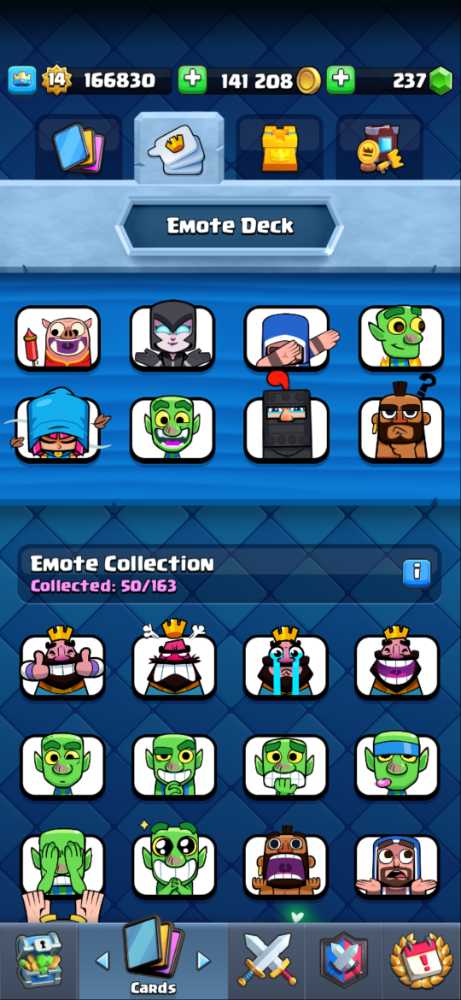Select the confused Hog Rider question-mark emote
The height and width of the screenshot is (1000, 461).
pyautogui.click(x=401, y=421)
